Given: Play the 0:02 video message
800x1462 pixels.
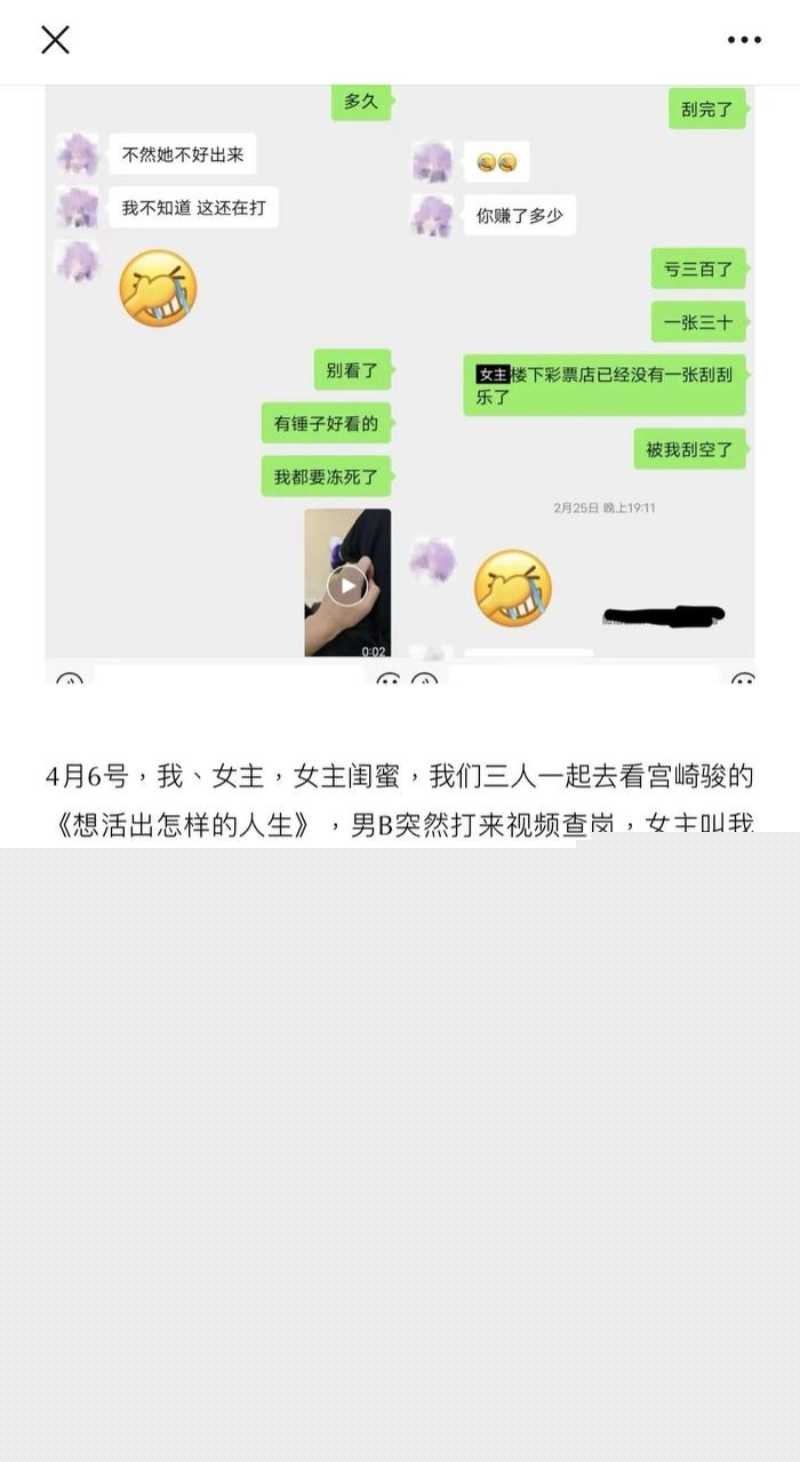Looking at the screenshot, I should coord(347,585).
